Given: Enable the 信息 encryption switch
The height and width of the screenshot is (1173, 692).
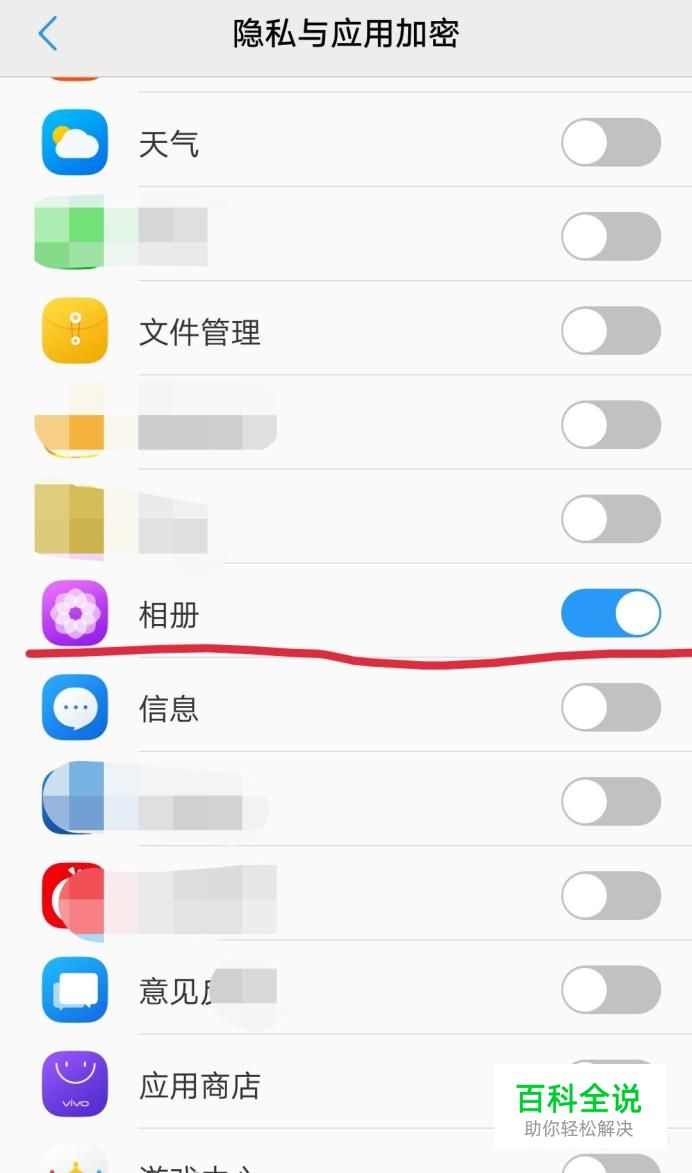Looking at the screenshot, I should click(x=610, y=708).
